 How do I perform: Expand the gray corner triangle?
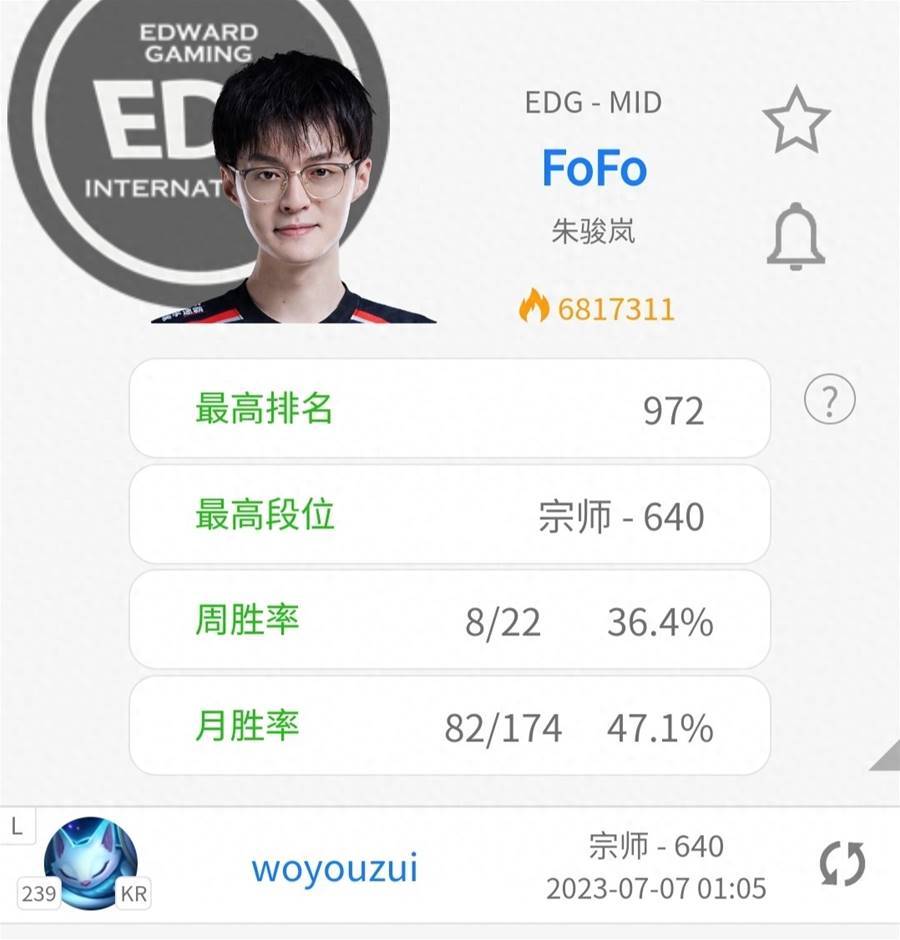(886, 757)
